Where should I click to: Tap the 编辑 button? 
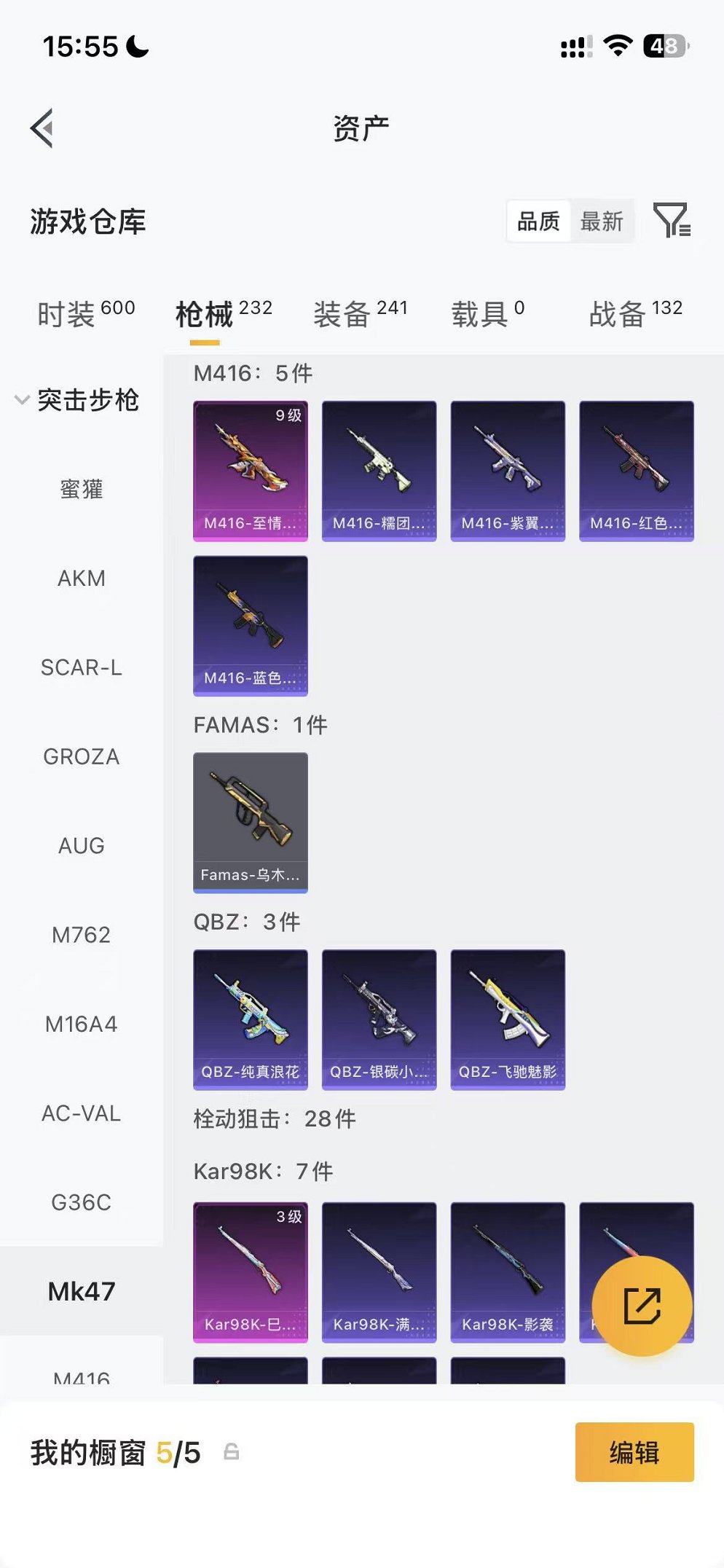coord(634,1452)
